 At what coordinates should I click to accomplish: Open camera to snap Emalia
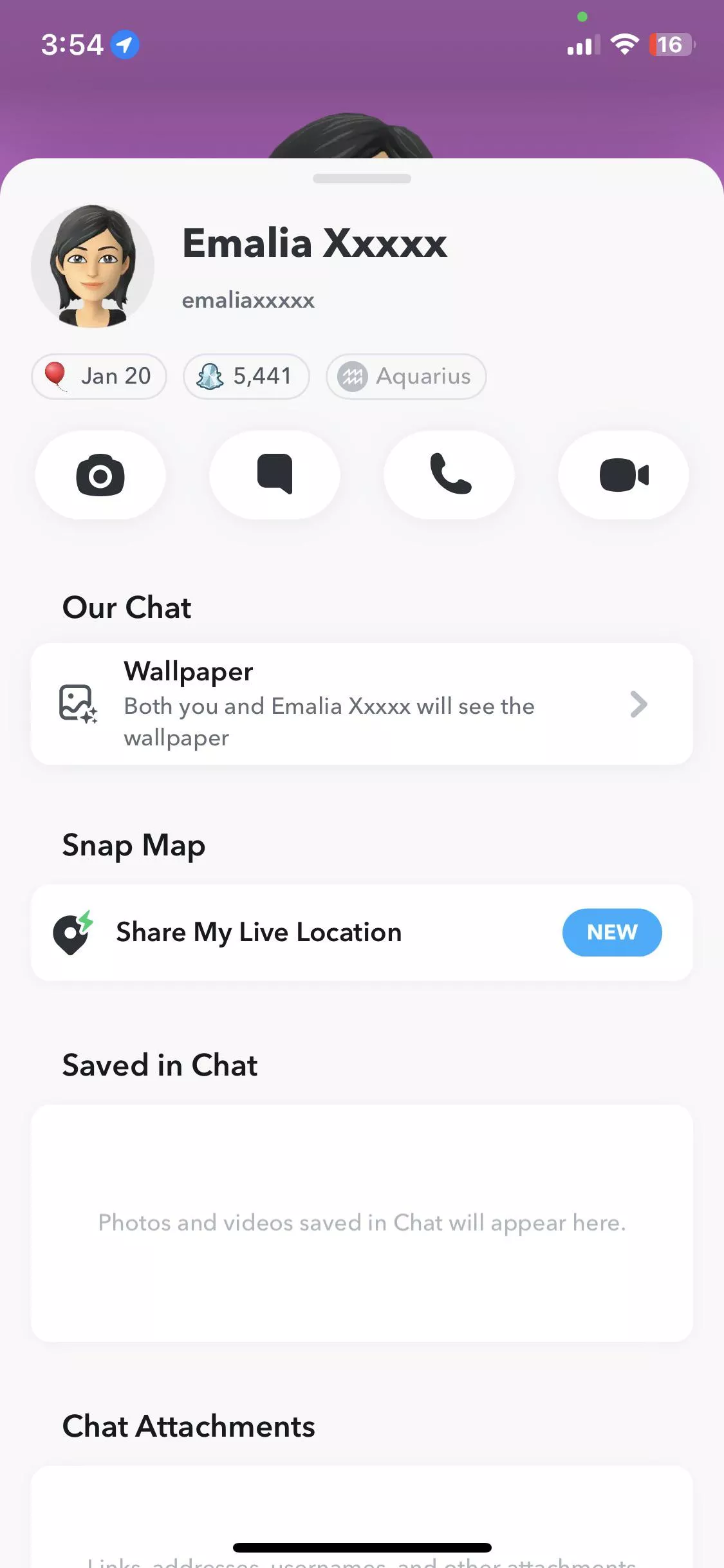pyautogui.click(x=100, y=475)
